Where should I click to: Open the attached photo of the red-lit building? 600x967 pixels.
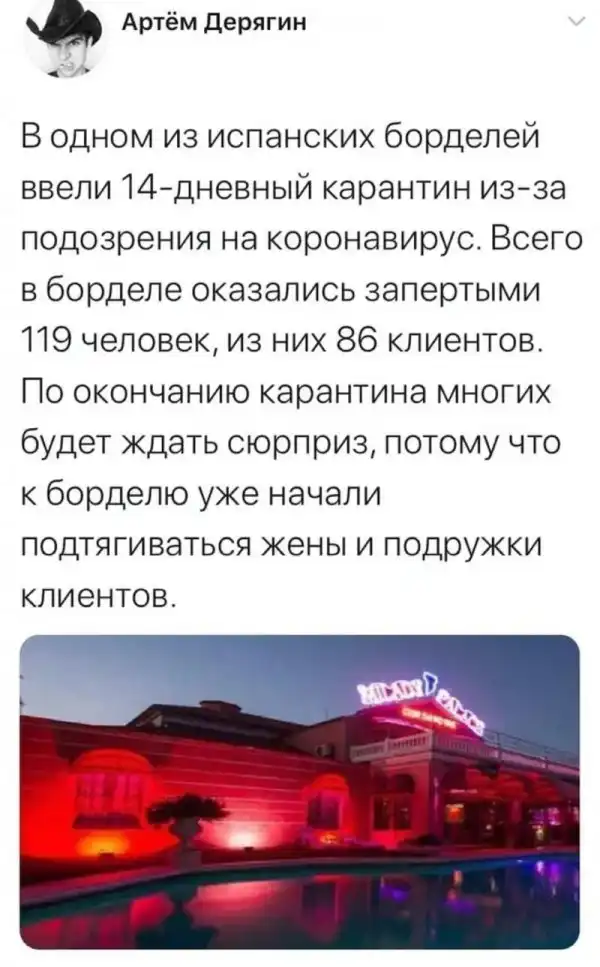coord(299,790)
